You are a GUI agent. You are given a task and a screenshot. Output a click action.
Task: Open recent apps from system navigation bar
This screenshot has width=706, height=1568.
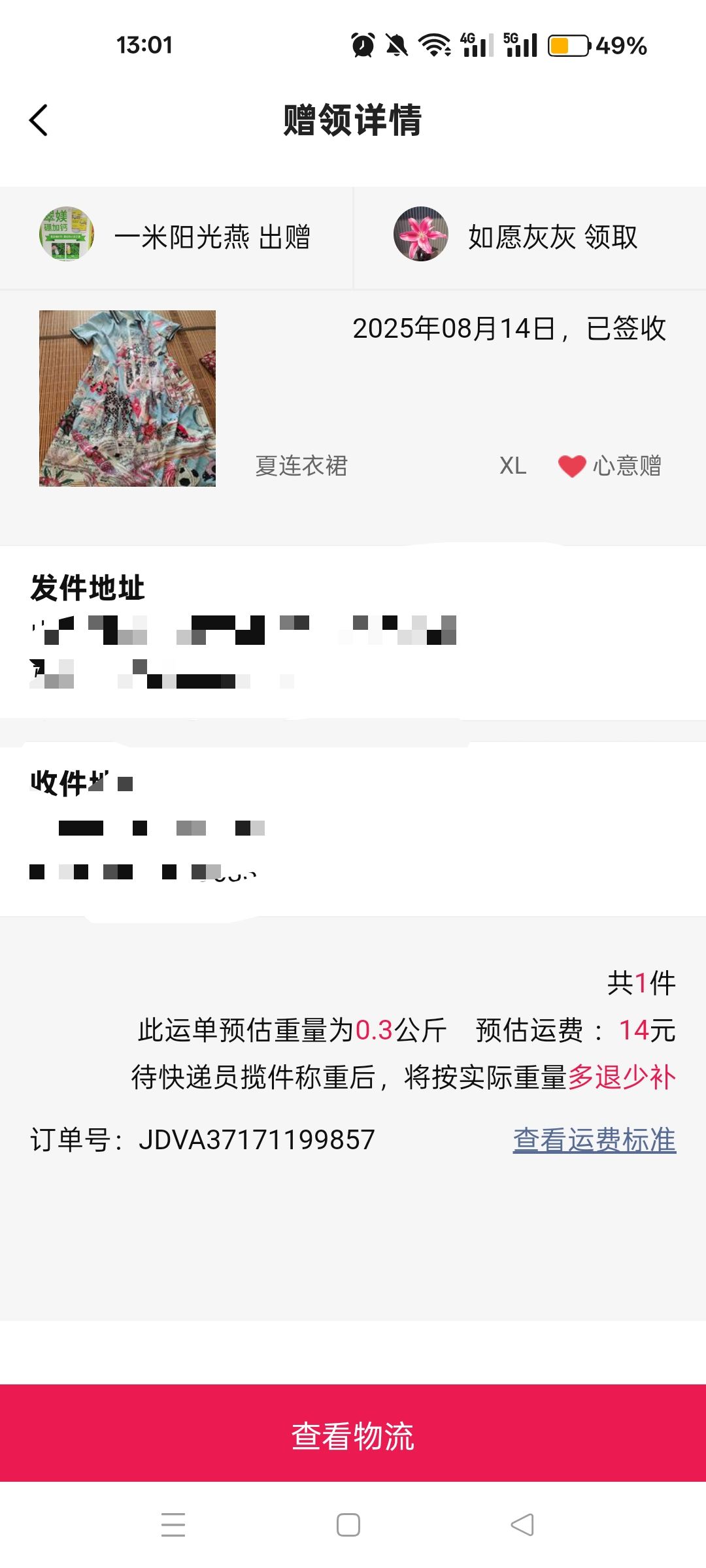(173, 1525)
